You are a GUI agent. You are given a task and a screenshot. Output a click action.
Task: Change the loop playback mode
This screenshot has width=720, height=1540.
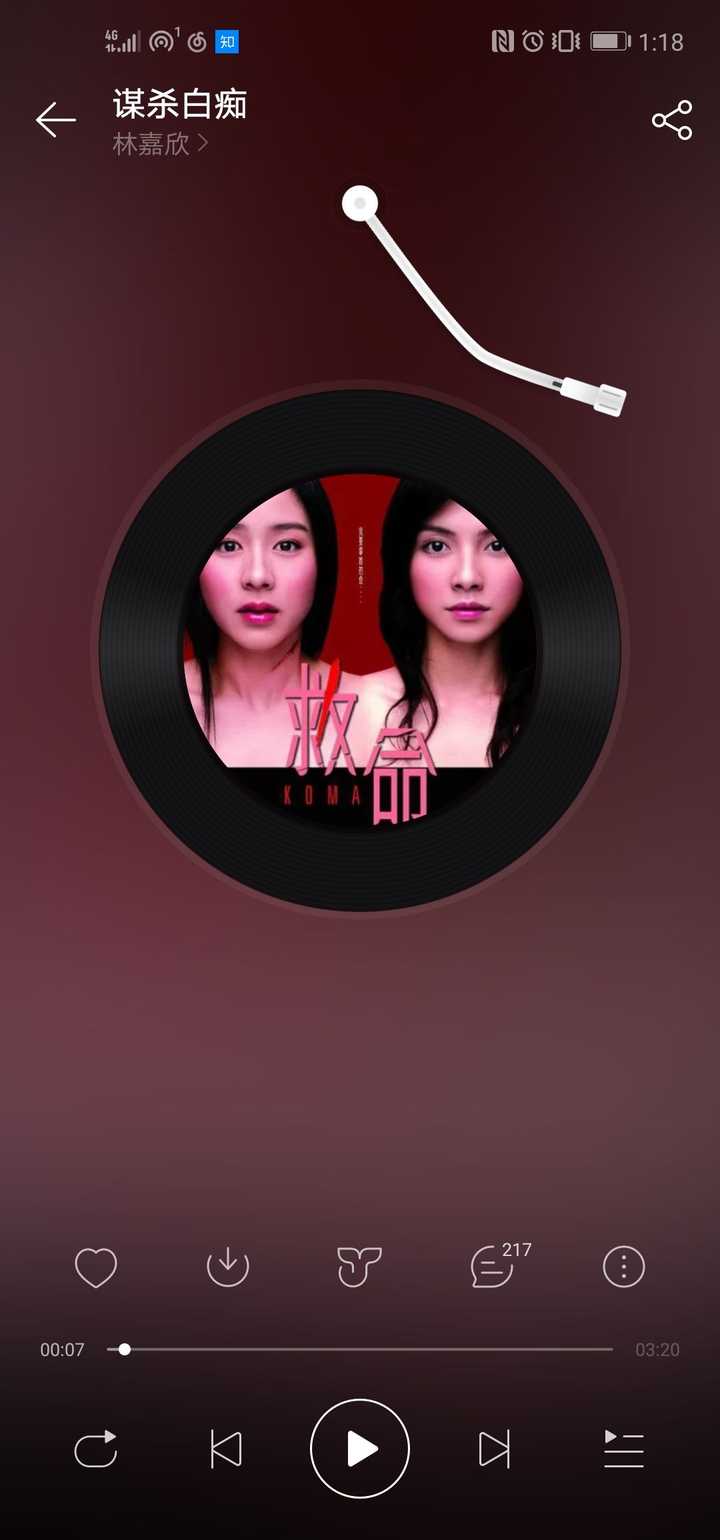(96, 1449)
